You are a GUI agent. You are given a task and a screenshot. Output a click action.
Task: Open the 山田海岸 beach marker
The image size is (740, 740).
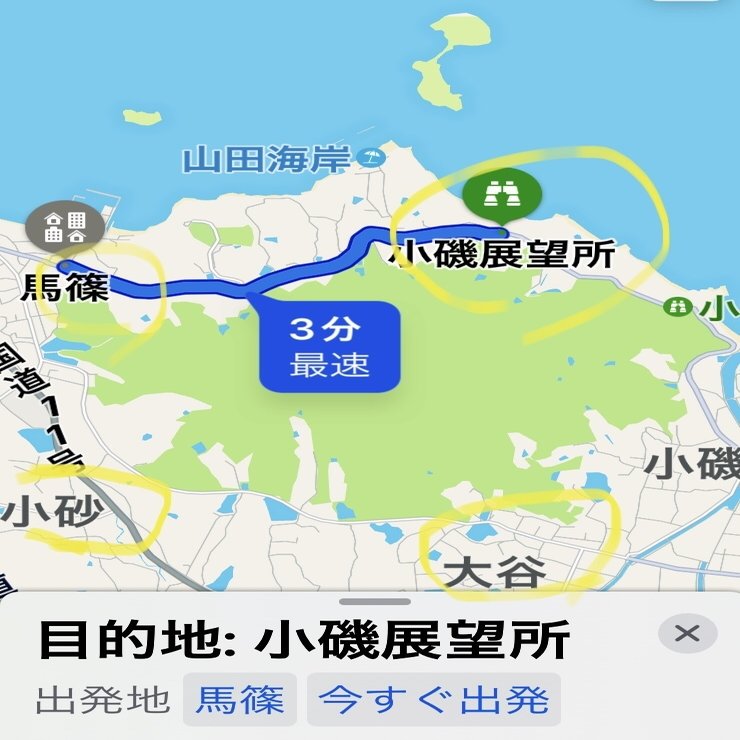pos(371,157)
